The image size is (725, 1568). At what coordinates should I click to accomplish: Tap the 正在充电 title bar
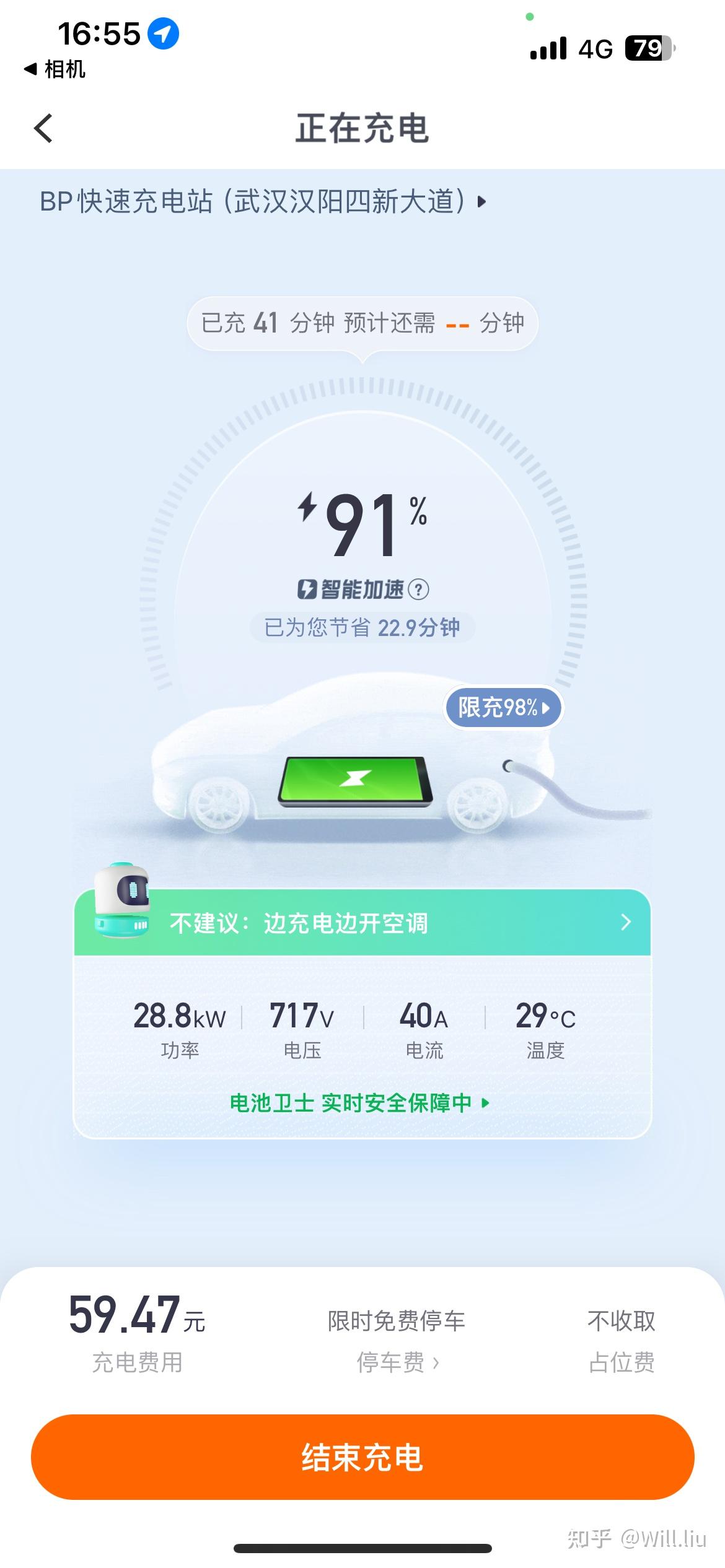coord(362,130)
